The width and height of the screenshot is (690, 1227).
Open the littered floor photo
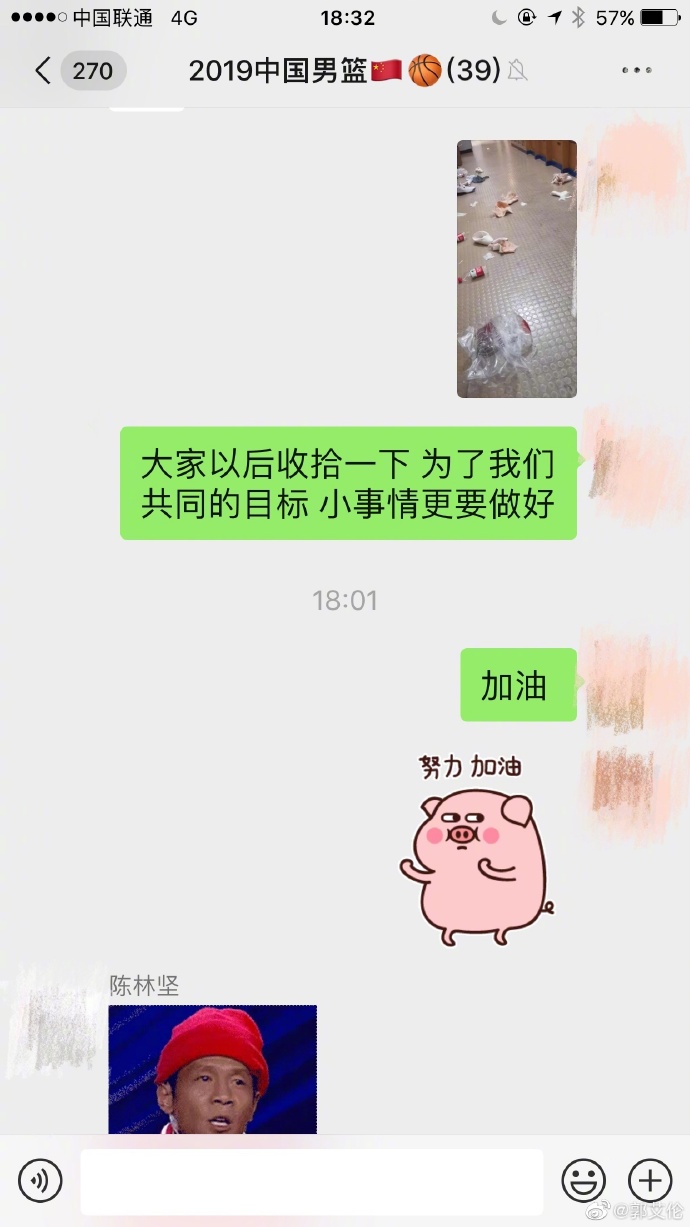[x=517, y=269]
